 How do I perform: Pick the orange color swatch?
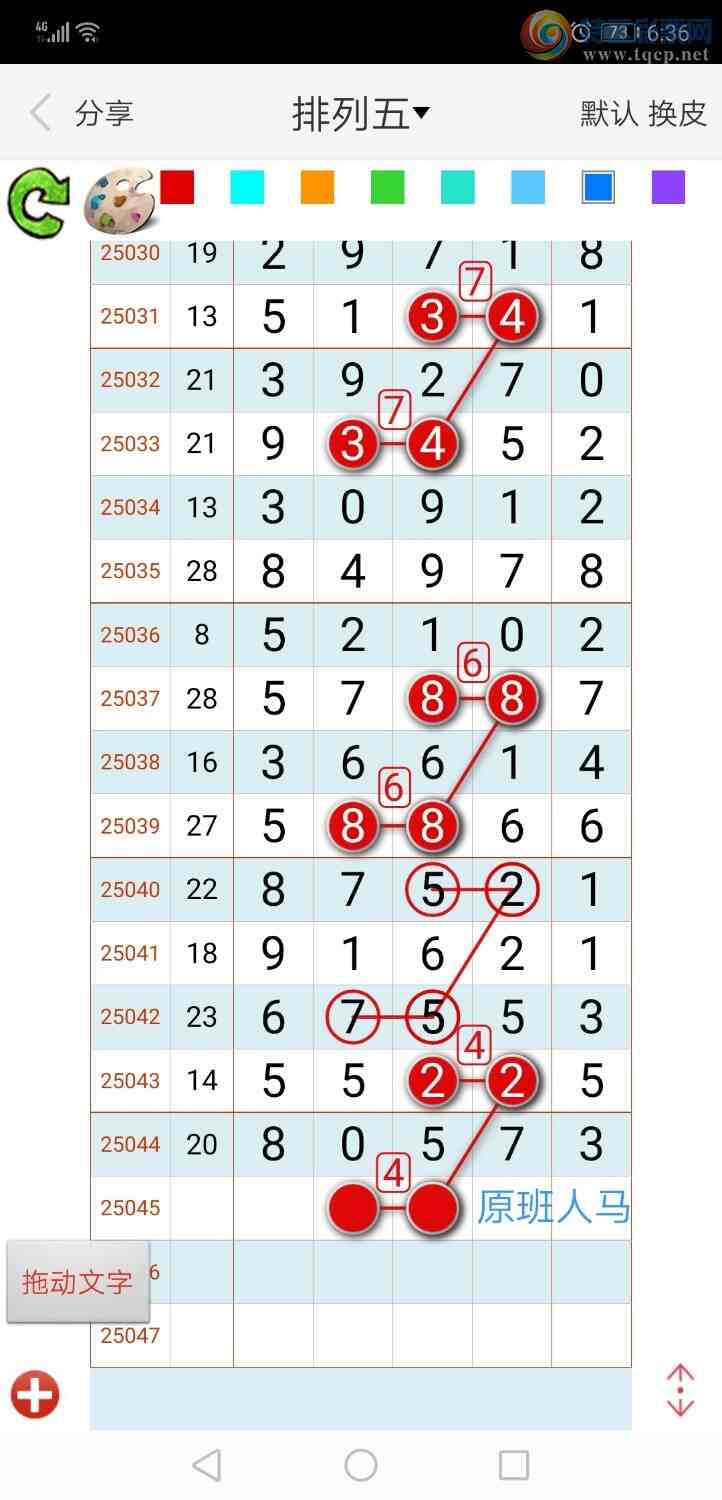(317, 187)
